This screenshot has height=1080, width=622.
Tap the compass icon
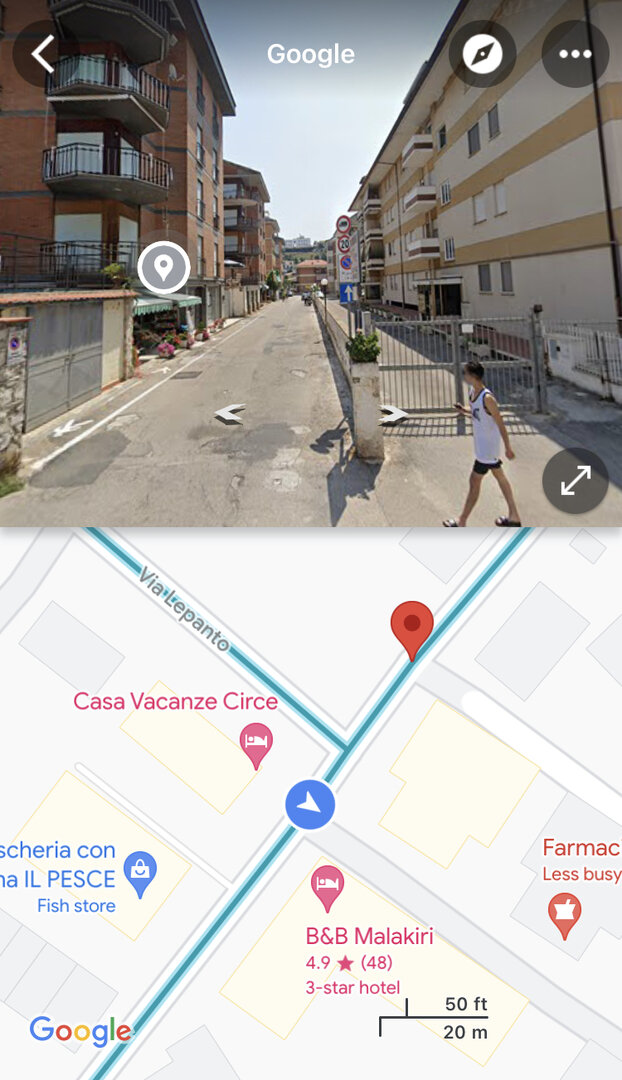coord(482,54)
